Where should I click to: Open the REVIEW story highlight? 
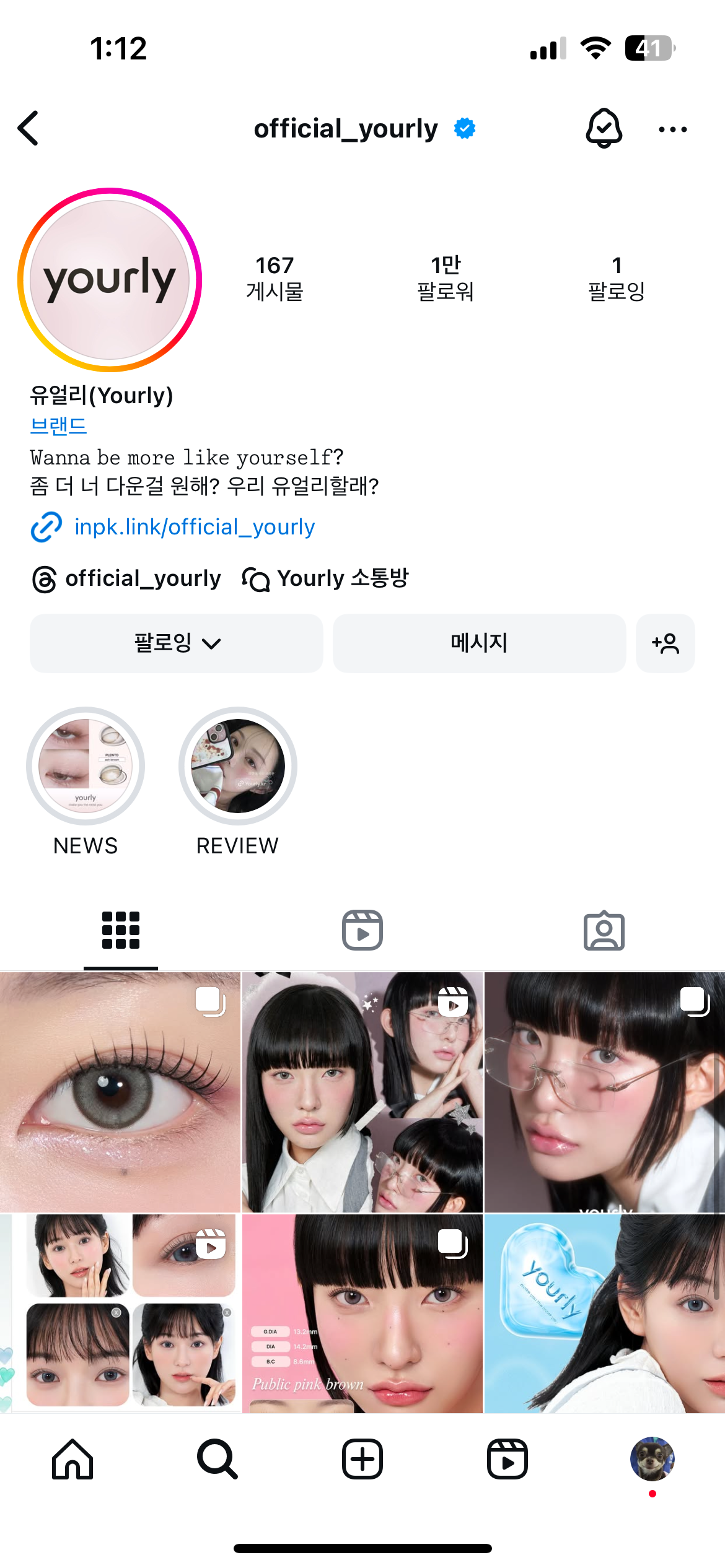[237, 767]
